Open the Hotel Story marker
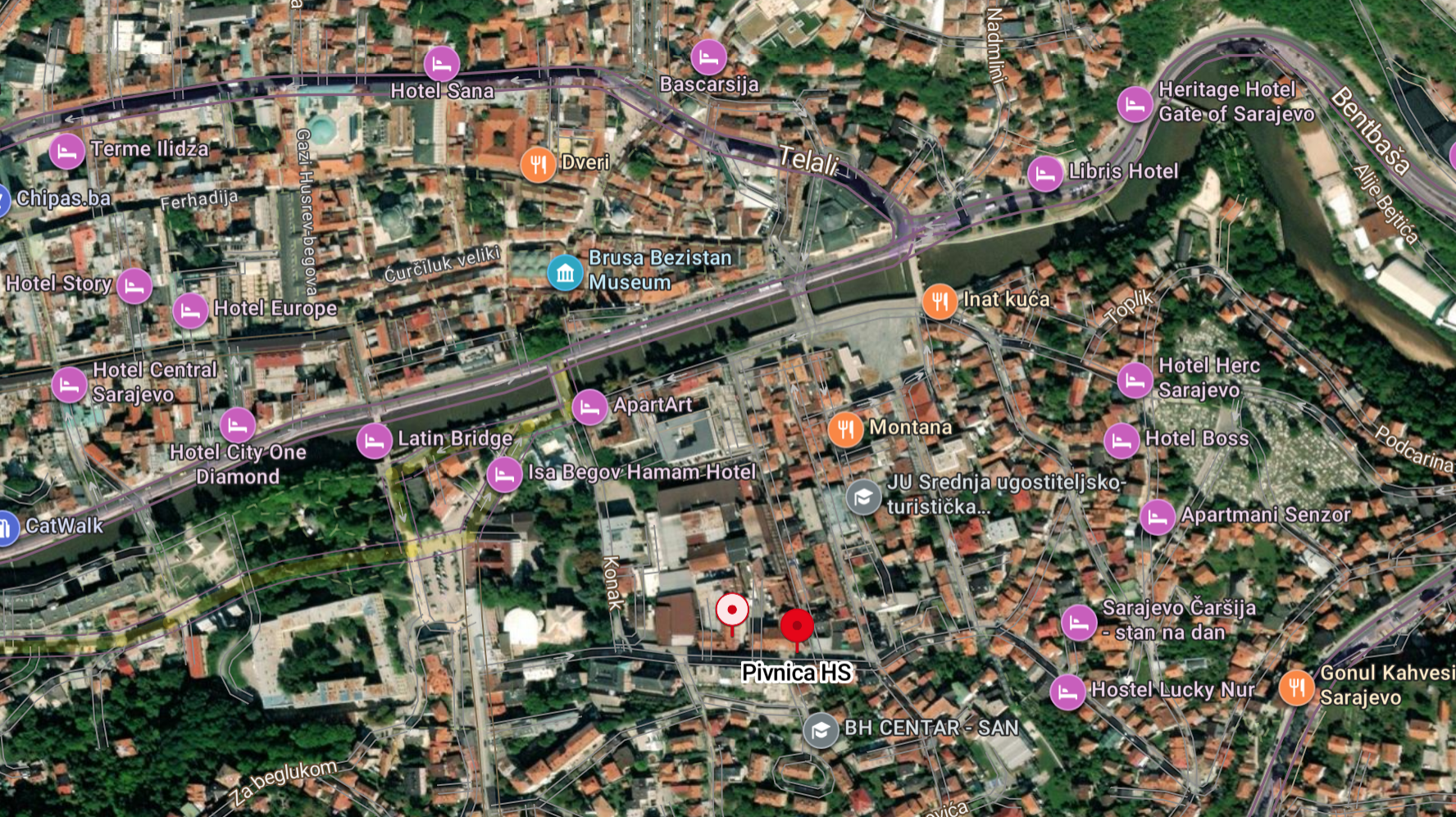The image size is (1456, 817). [x=134, y=286]
